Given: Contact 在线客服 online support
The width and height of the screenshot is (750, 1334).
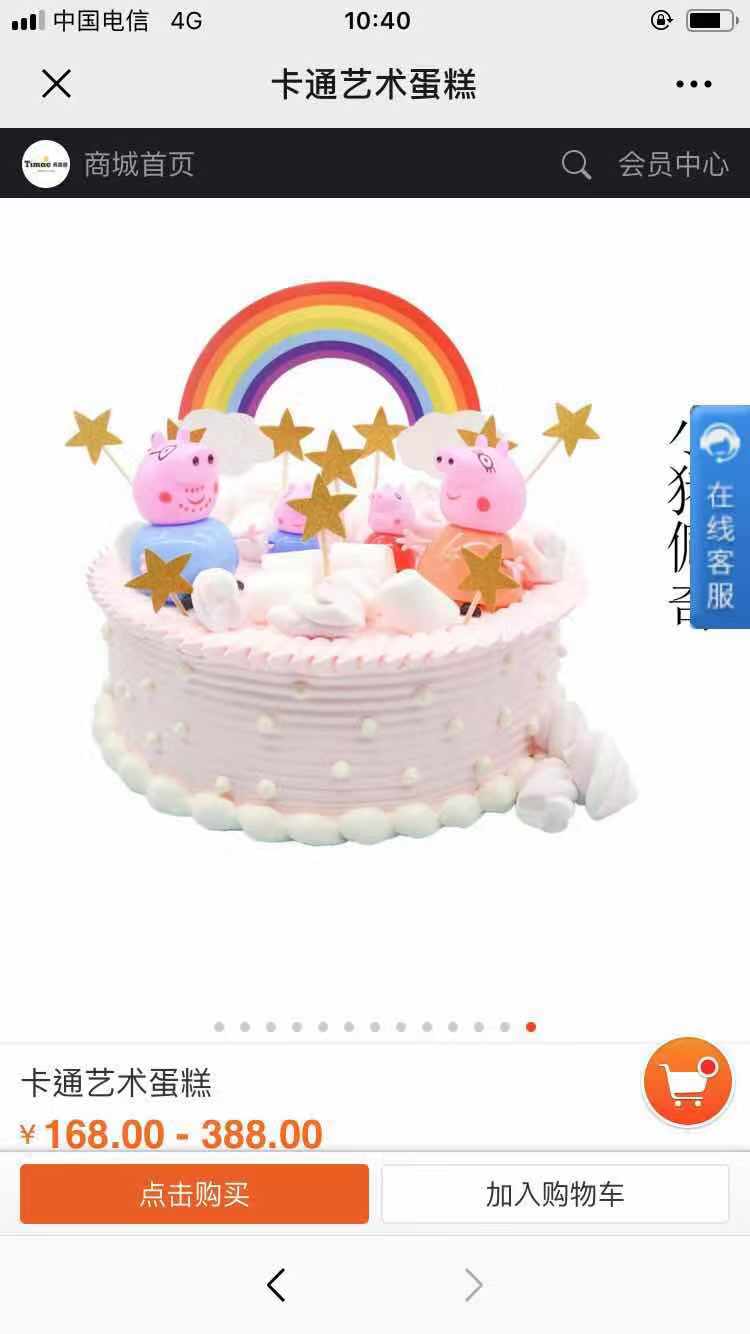Looking at the screenshot, I should tap(720, 517).
